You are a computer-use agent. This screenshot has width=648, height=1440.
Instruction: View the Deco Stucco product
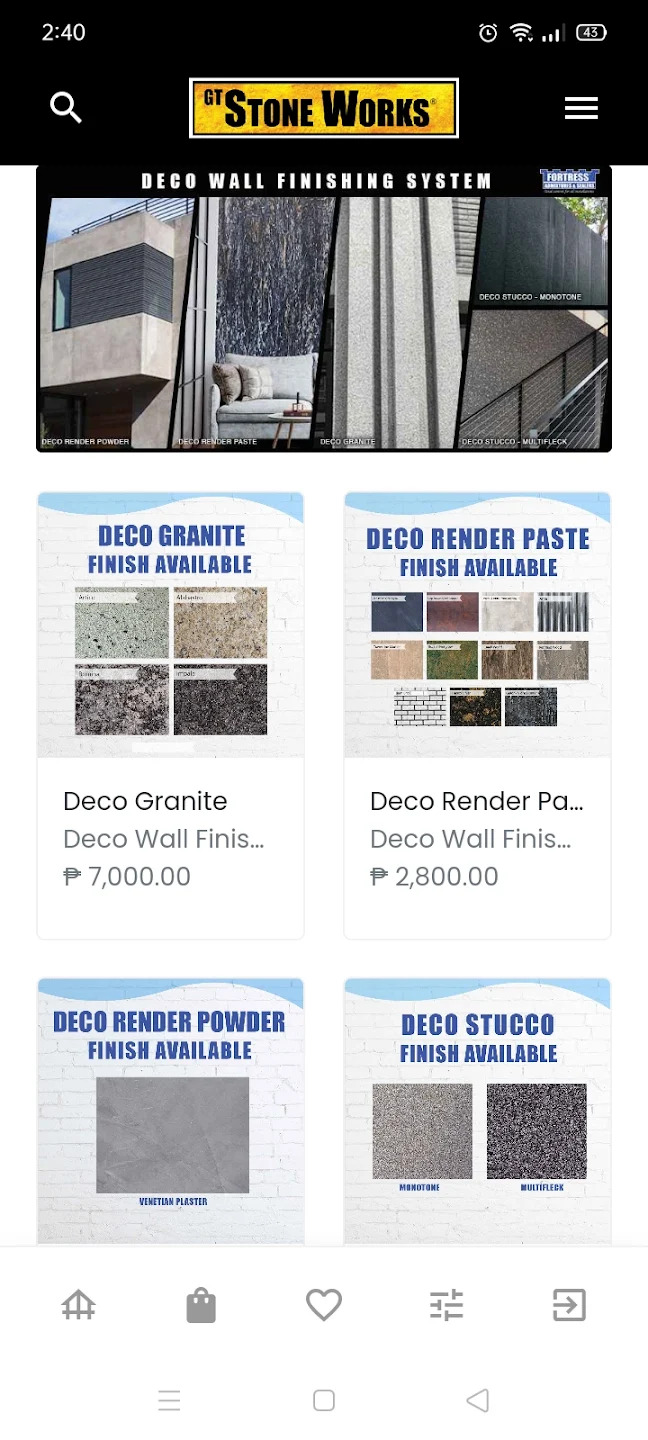[x=477, y=1110]
